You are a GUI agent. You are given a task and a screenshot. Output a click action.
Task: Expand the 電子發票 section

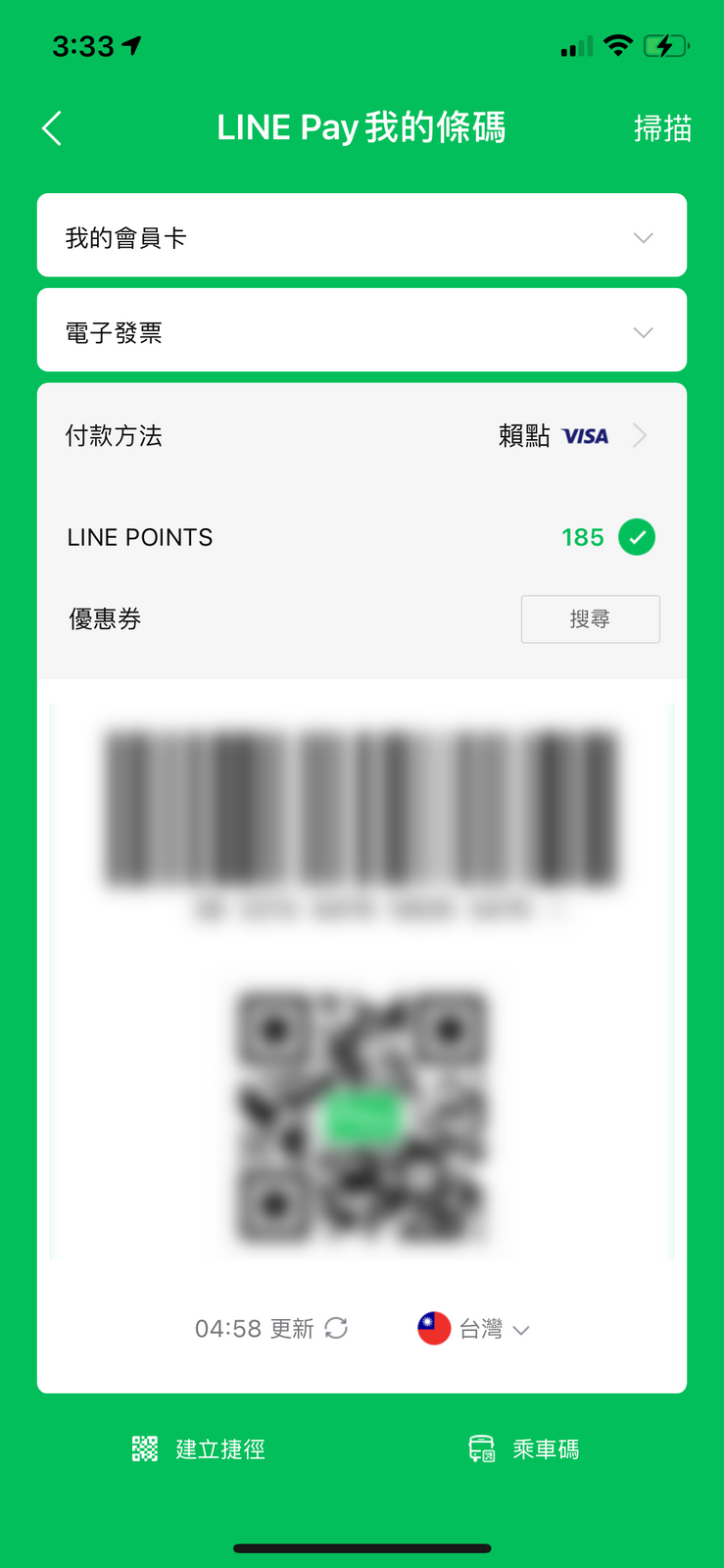tap(362, 331)
